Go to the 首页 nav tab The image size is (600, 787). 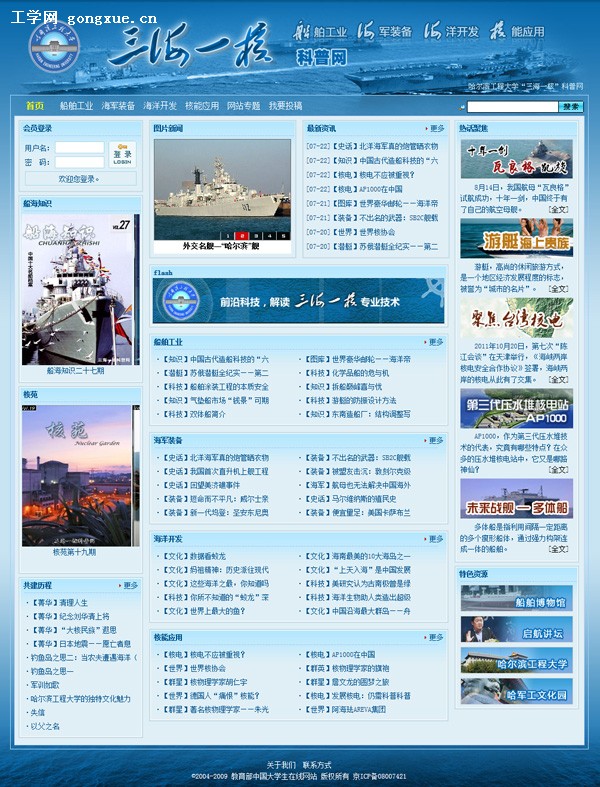click(35, 105)
